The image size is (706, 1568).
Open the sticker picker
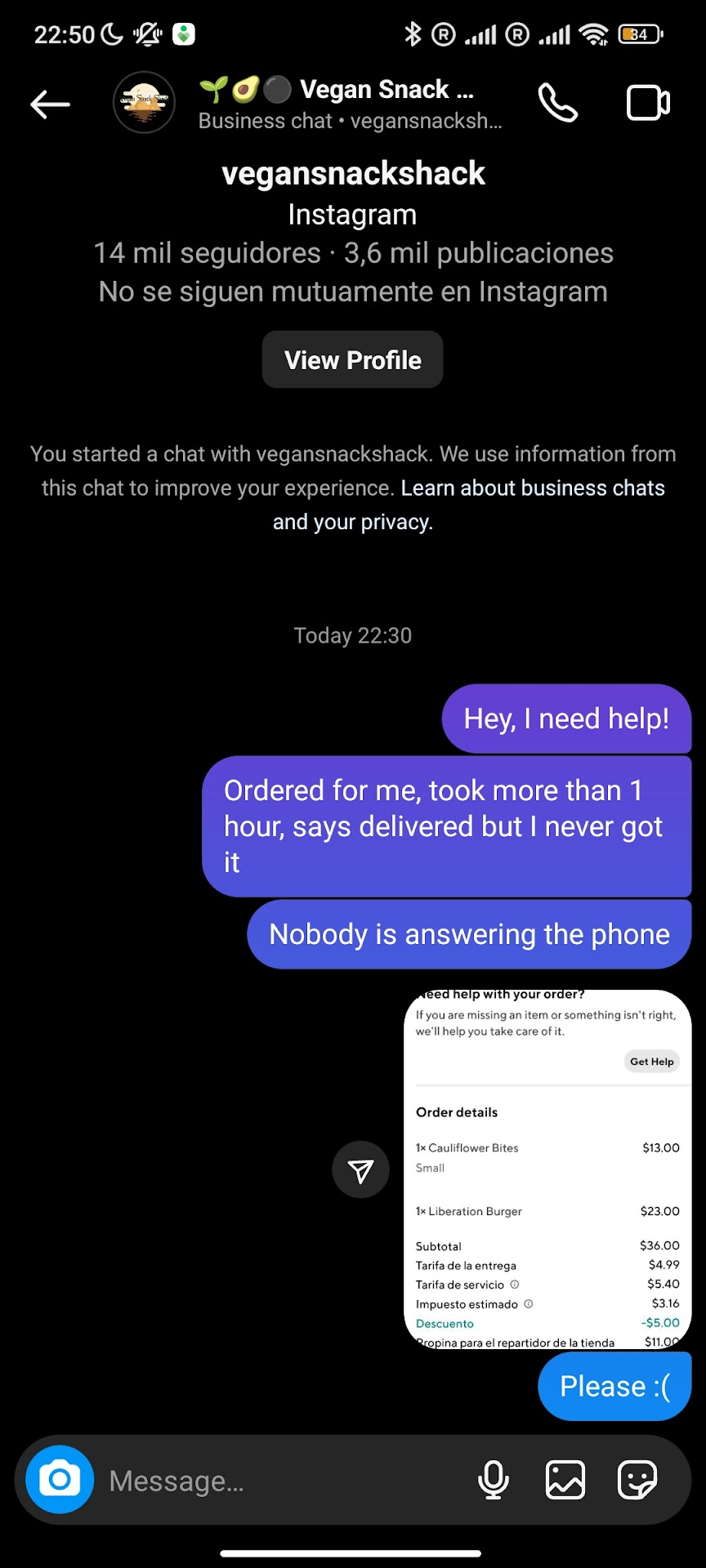coord(637,1480)
